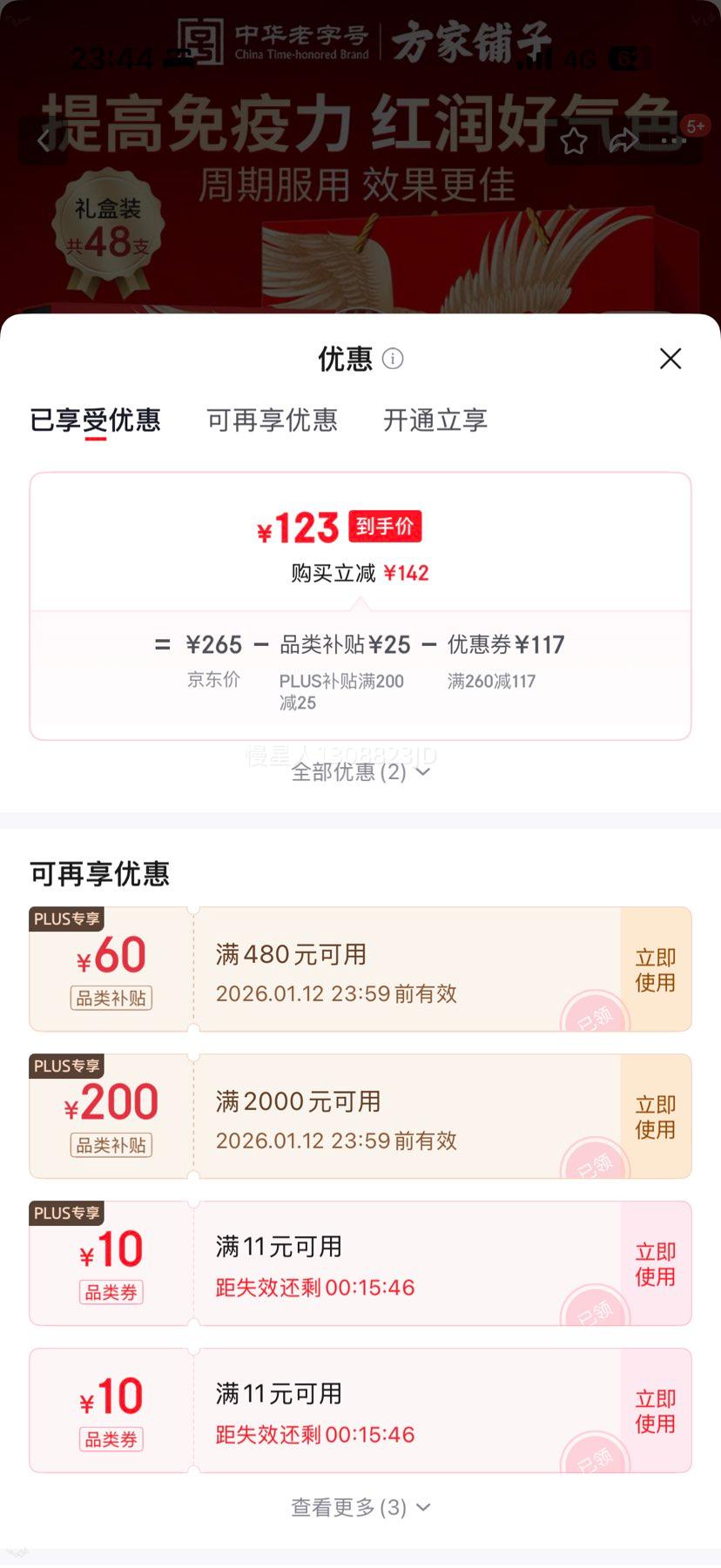Use the first ¥10 品类券 coupon
The height and width of the screenshot is (1568, 721).
pyautogui.click(x=655, y=1262)
